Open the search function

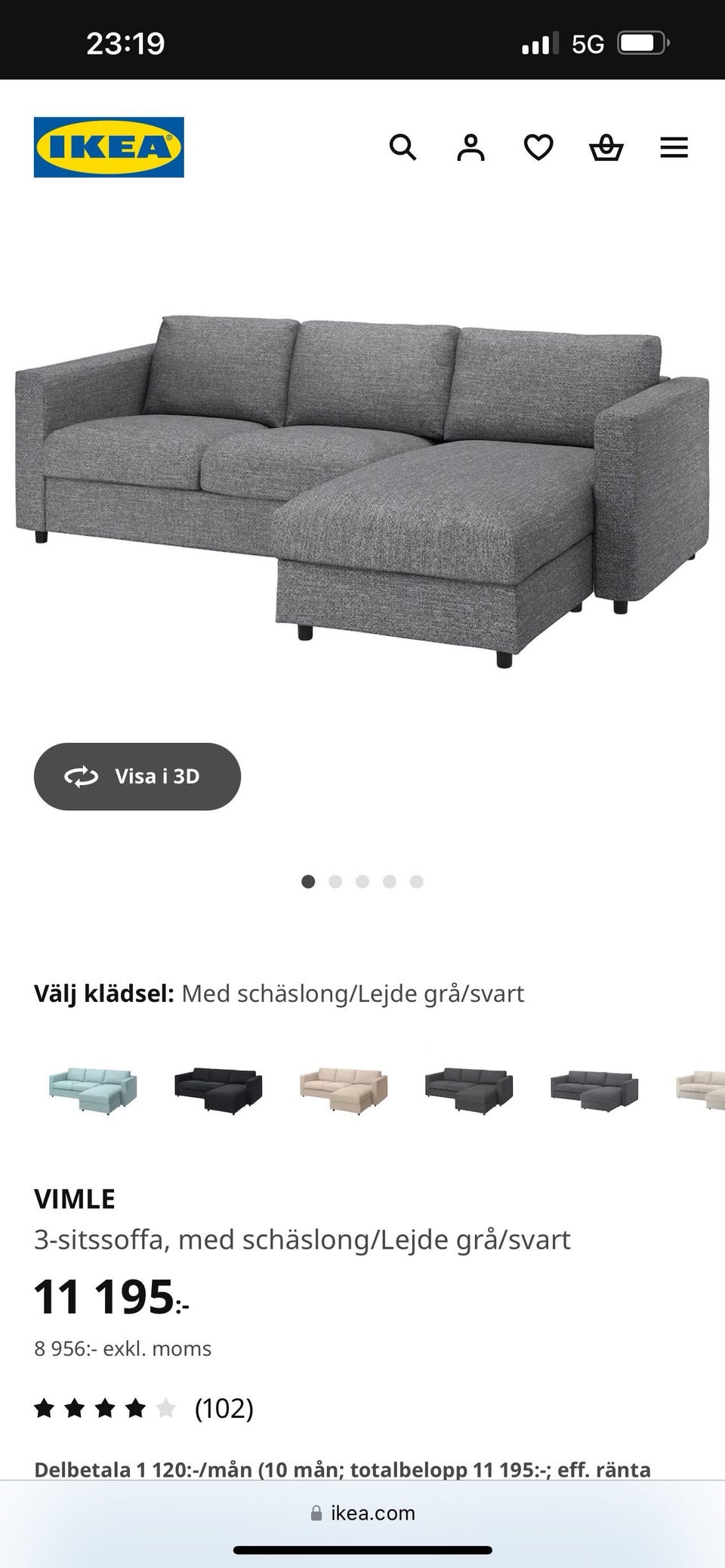point(404,146)
